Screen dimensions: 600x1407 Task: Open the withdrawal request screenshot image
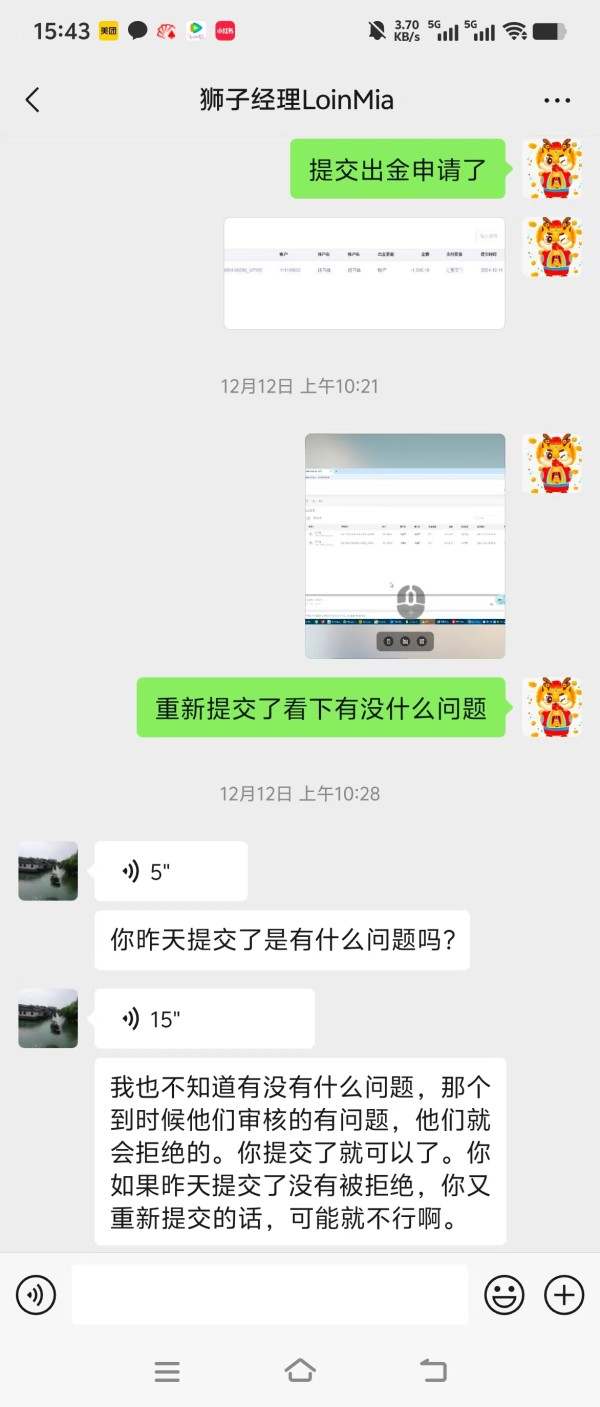[x=364, y=273]
